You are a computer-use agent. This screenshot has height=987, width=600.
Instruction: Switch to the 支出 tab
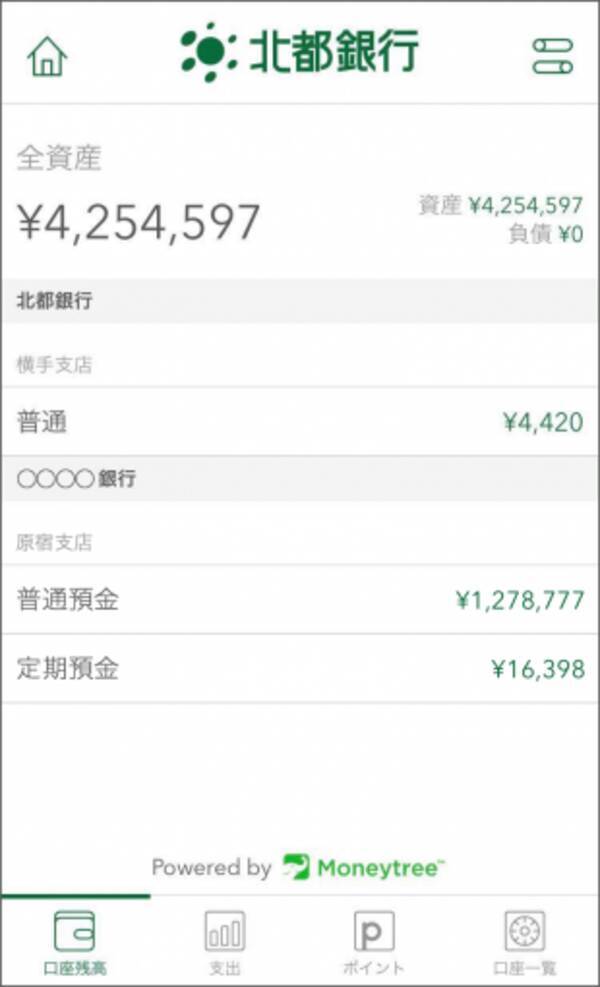click(x=224, y=942)
